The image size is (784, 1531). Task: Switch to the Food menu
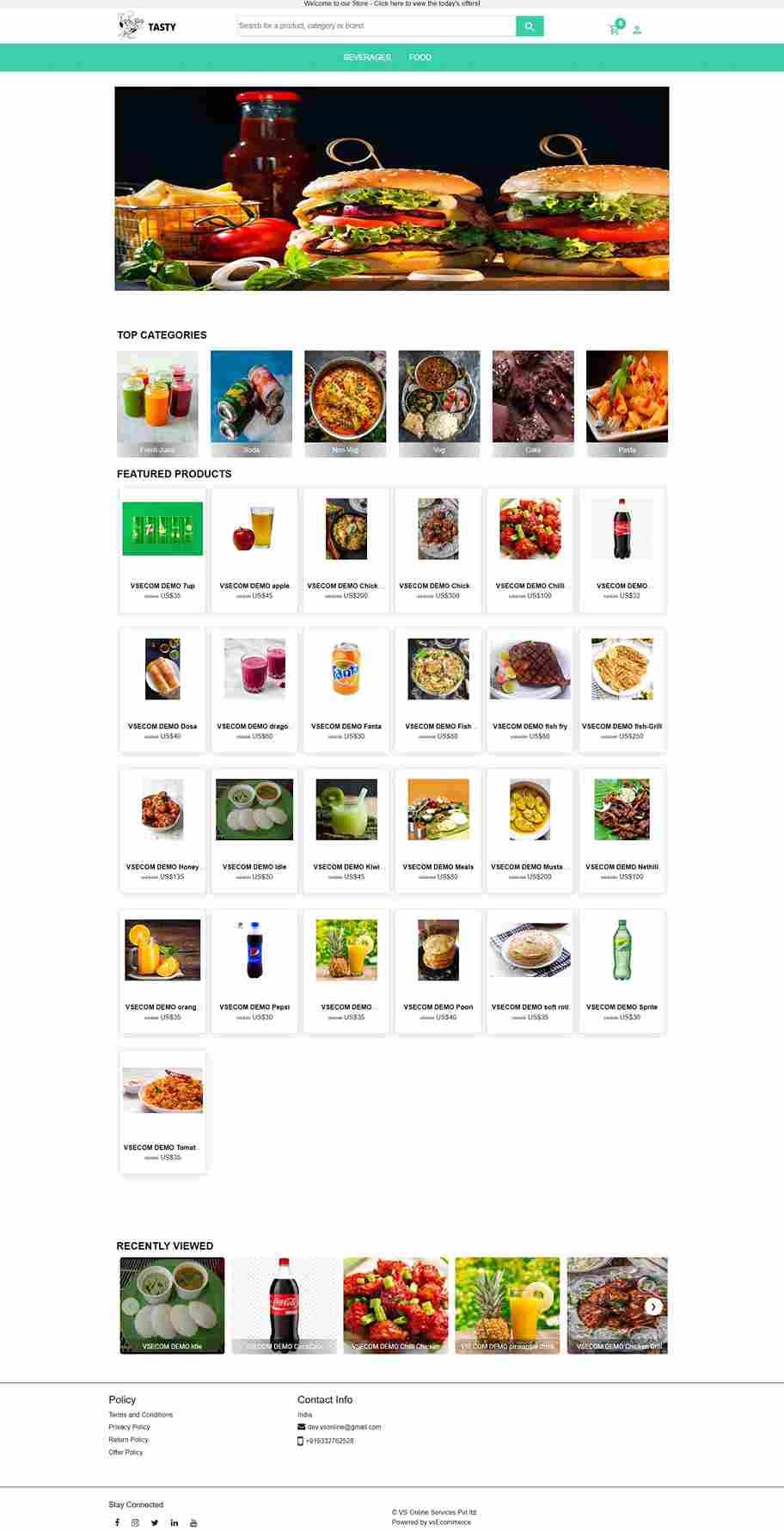point(420,58)
